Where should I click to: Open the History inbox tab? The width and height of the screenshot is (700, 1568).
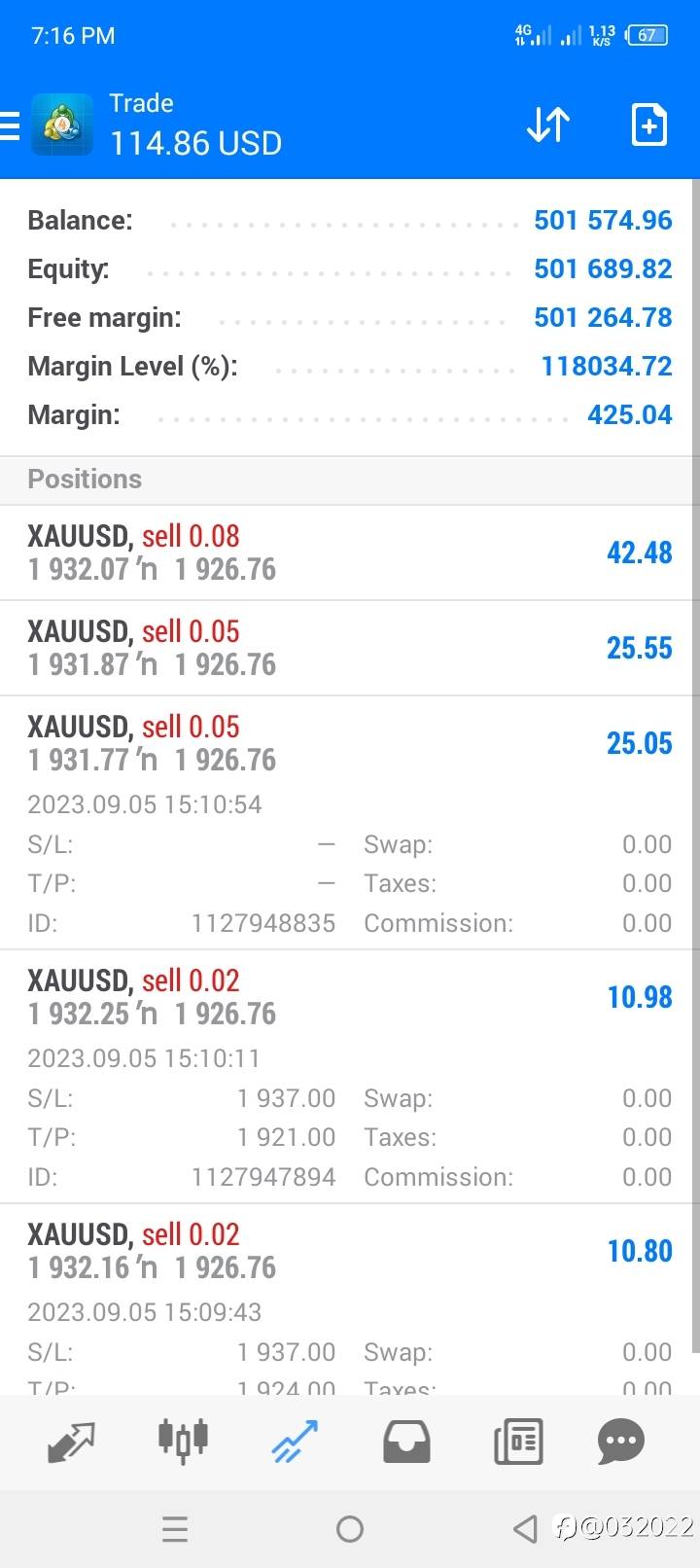(406, 1442)
